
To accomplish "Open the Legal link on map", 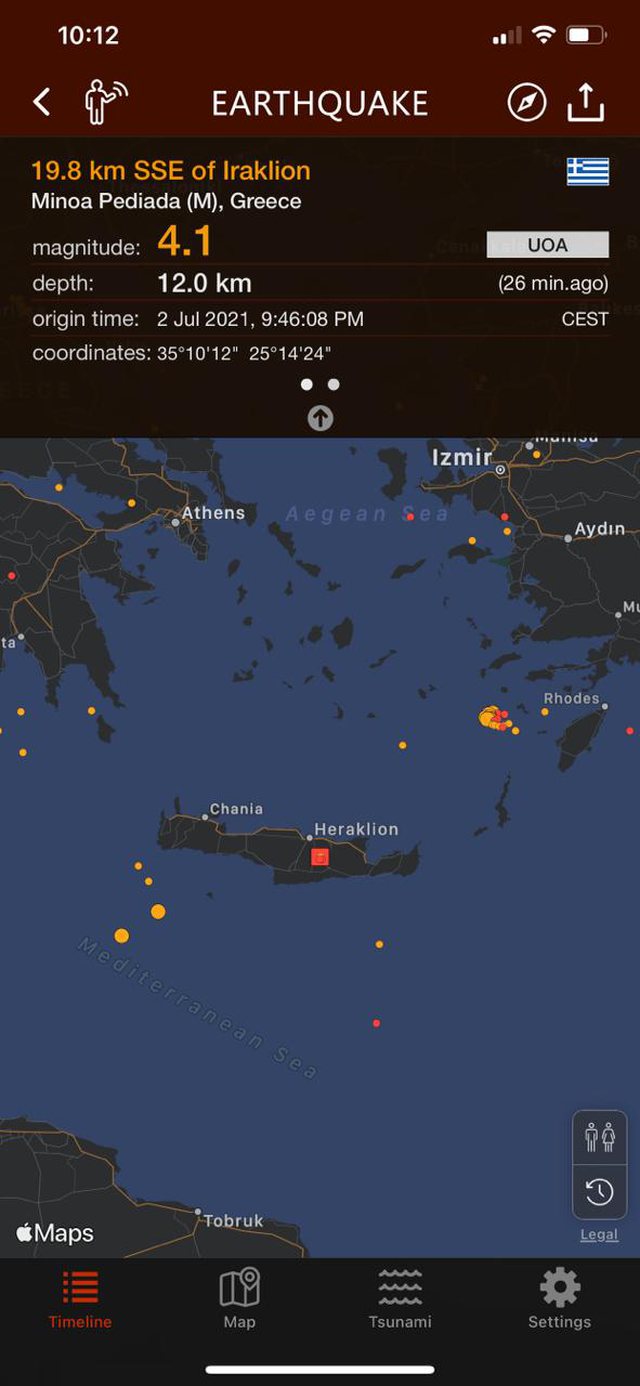I will [599, 1235].
